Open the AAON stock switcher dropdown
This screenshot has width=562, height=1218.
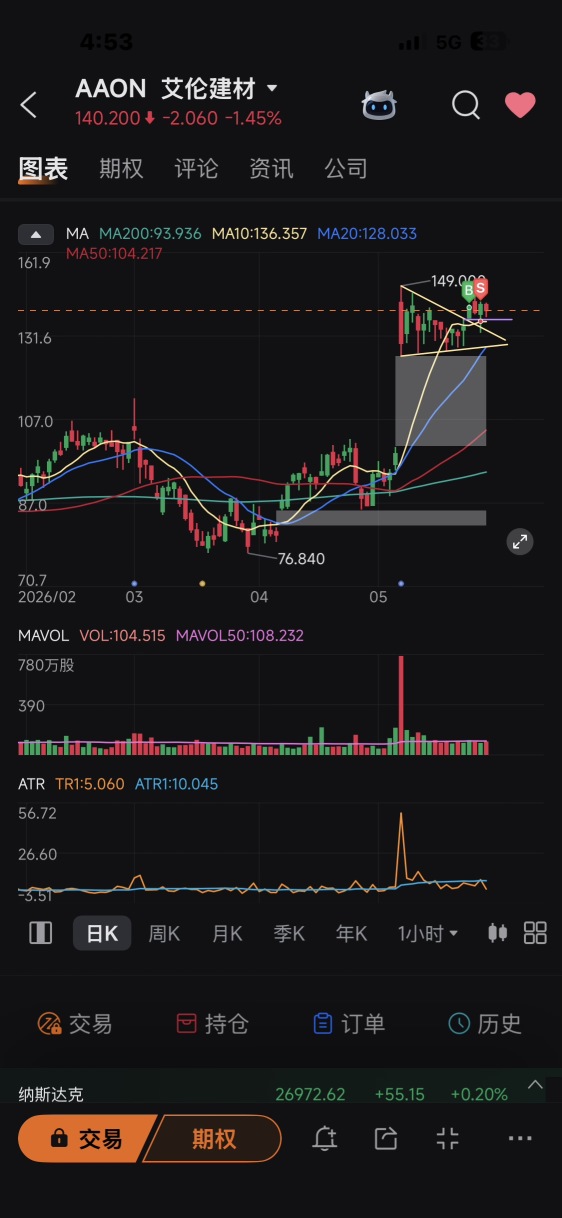[271, 89]
